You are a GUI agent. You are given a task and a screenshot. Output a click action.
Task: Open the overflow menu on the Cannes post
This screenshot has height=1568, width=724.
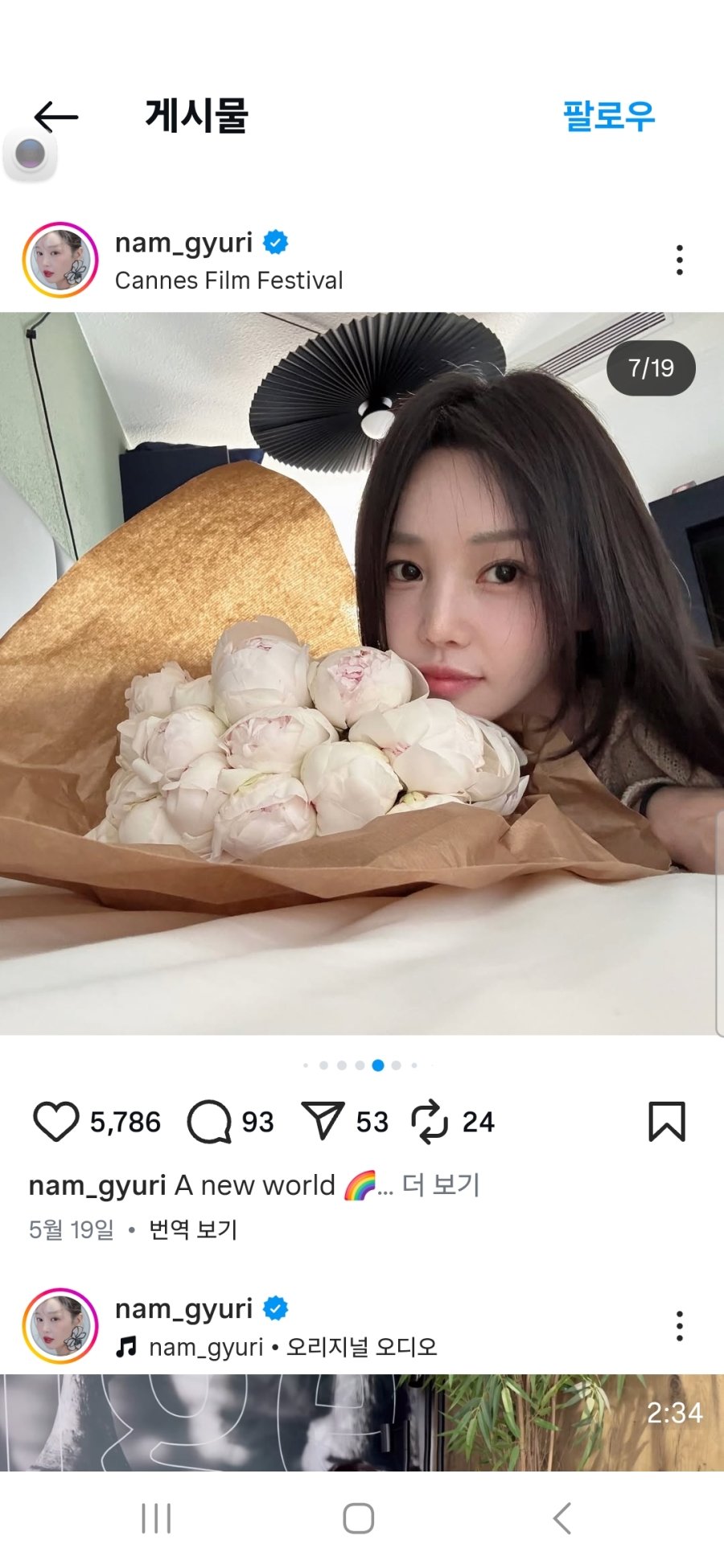point(680,260)
